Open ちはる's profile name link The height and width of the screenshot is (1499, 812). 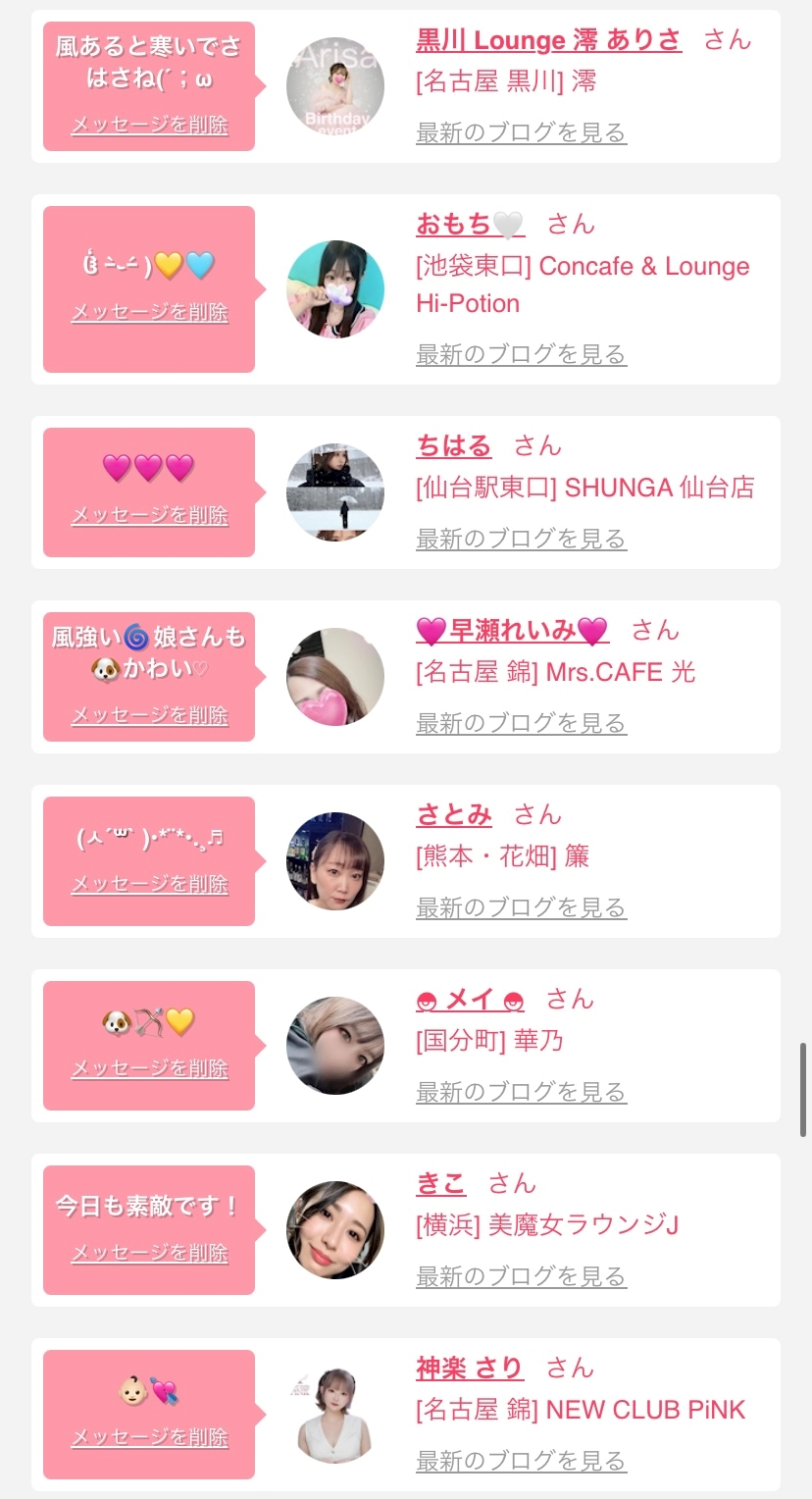(453, 446)
